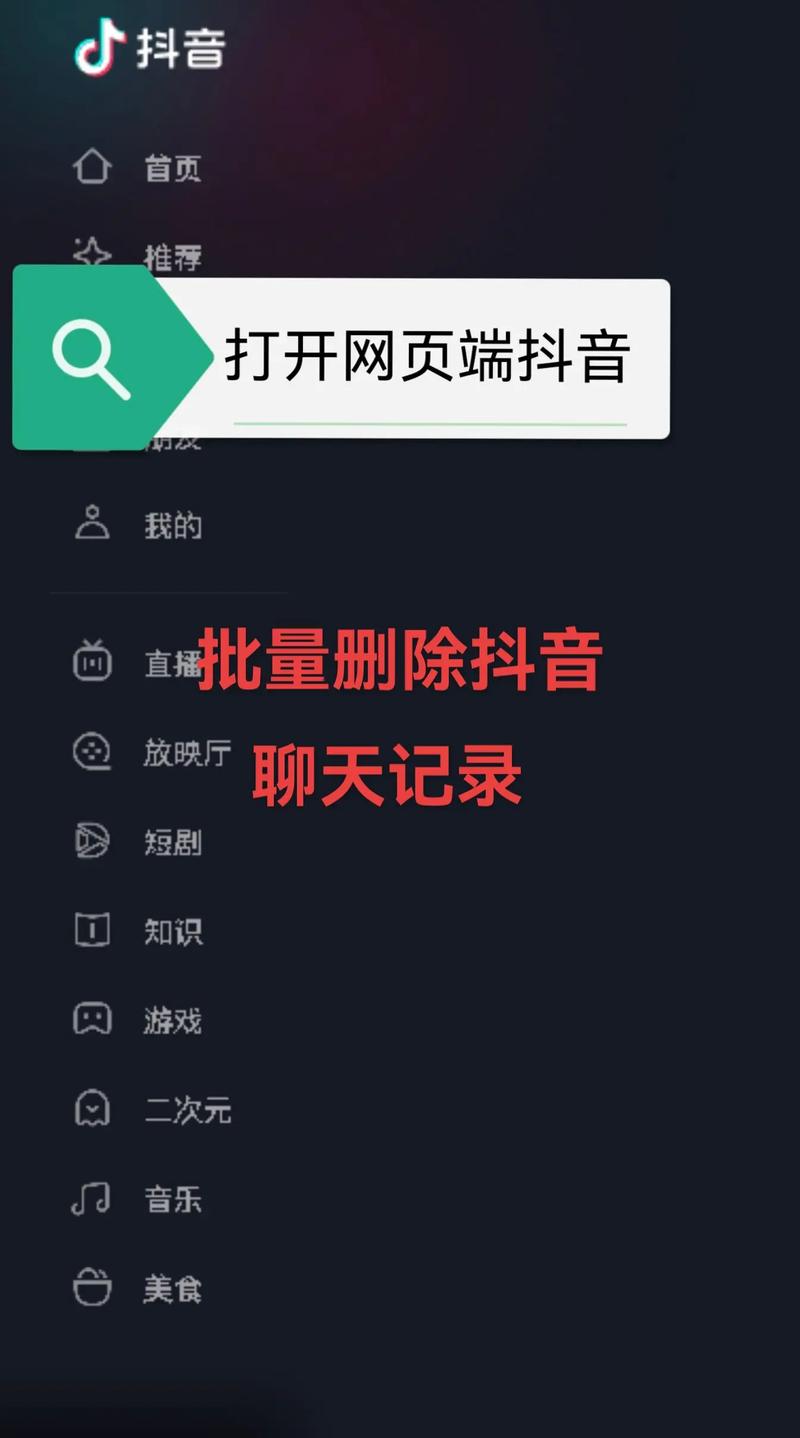The height and width of the screenshot is (1438, 800).
Task: Open 知识 using the book icon
Action: 92,930
